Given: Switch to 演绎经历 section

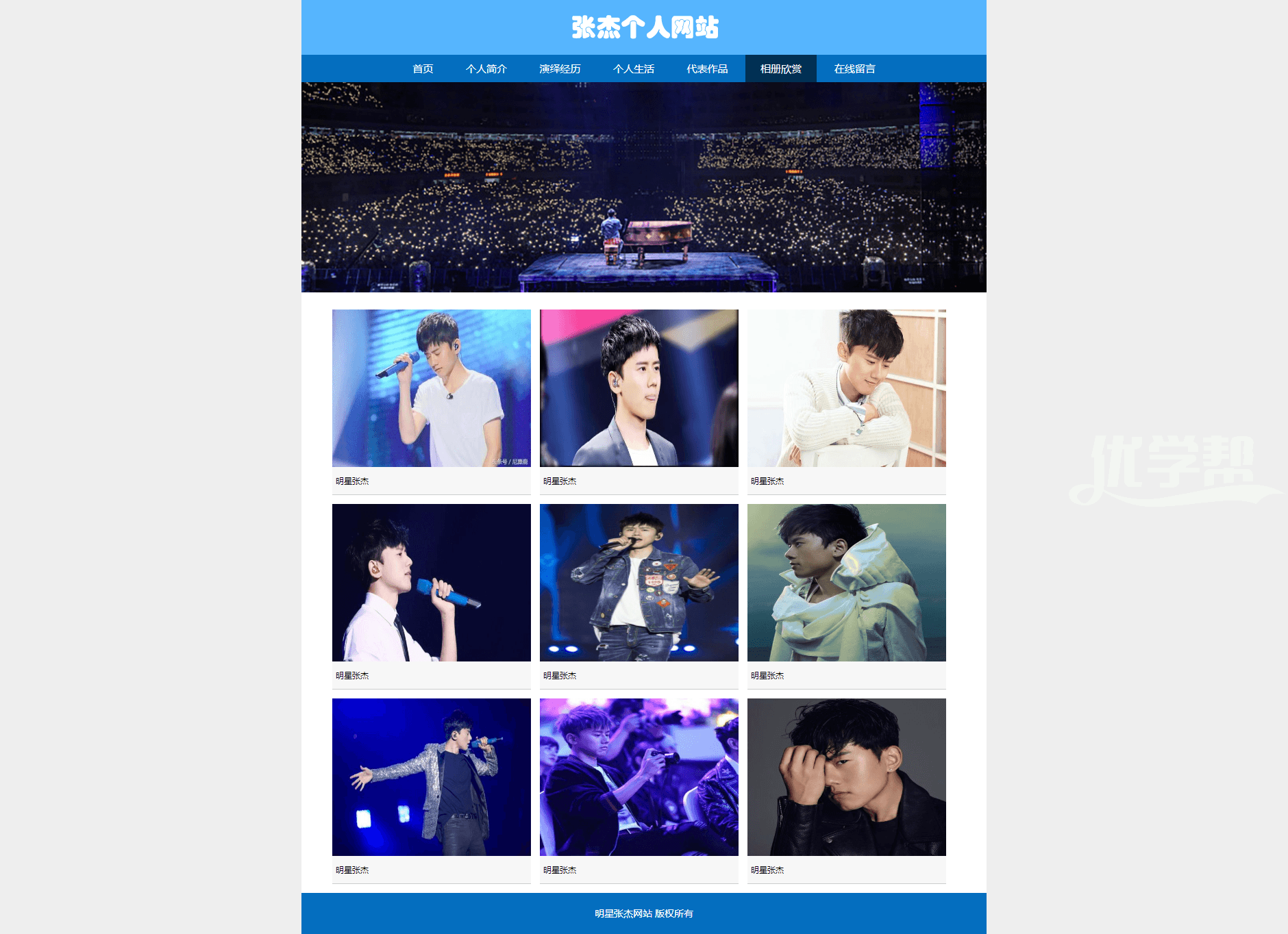Looking at the screenshot, I should point(560,68).
